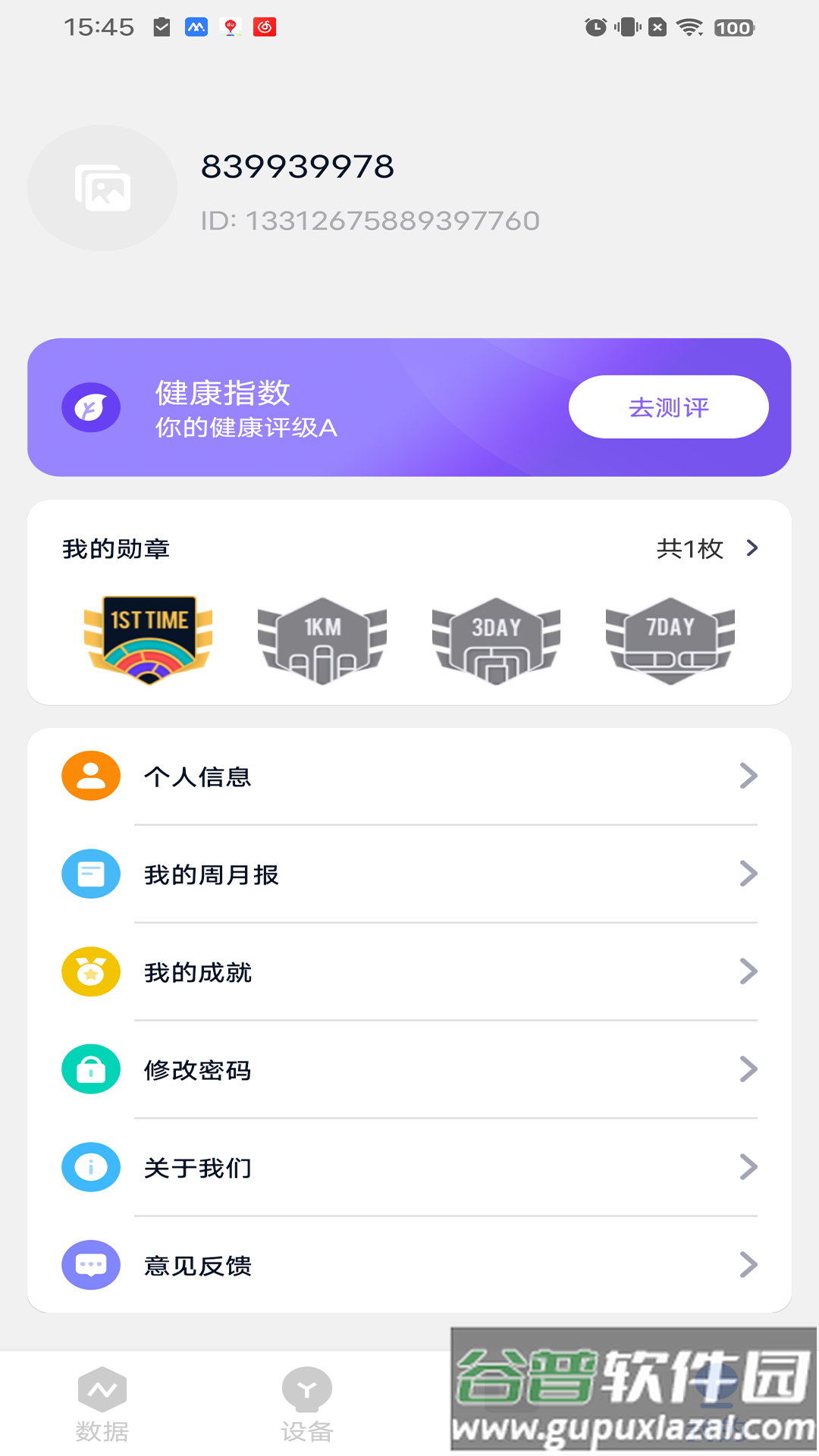This screenshot has width=819, height=1456.
Task: Select 修改密码 to change password
Action: [409, 1070]
